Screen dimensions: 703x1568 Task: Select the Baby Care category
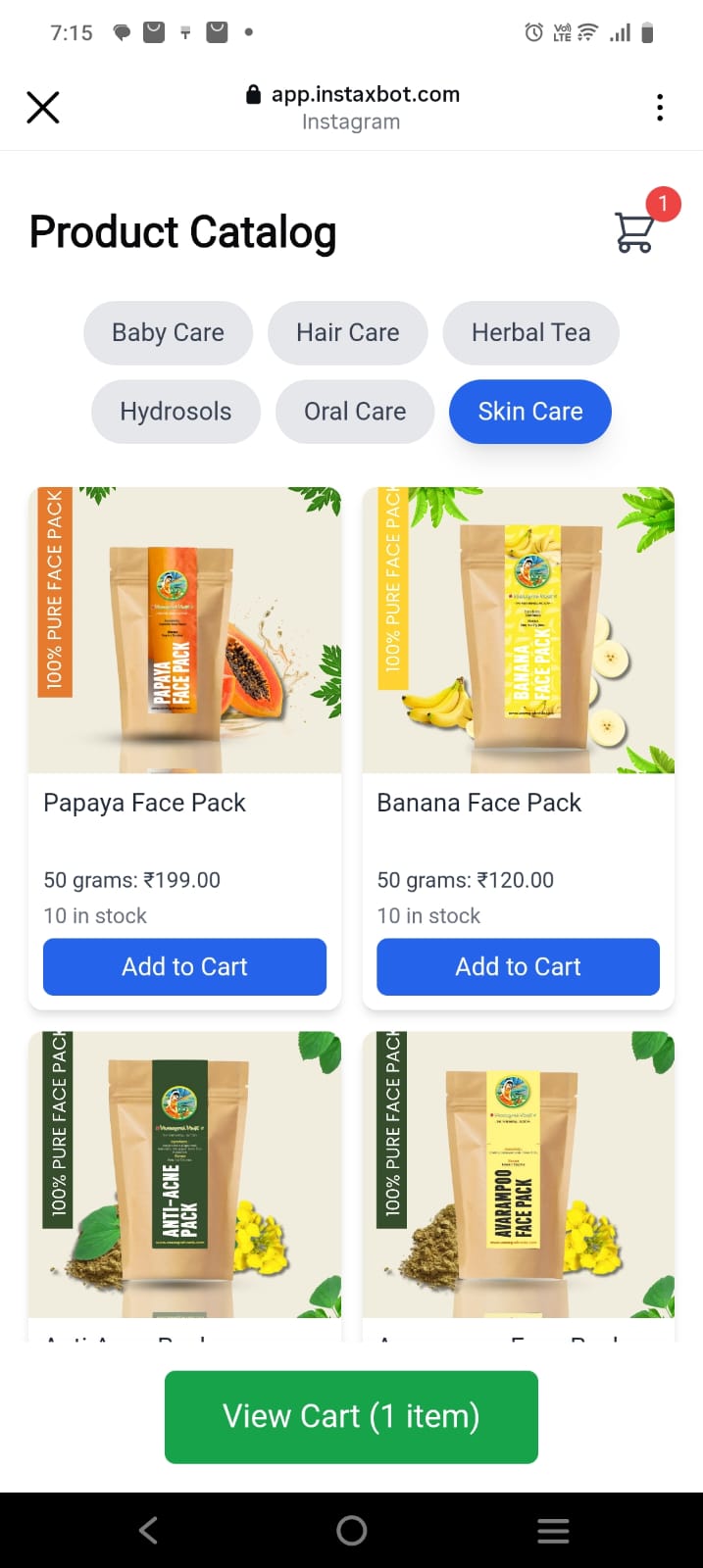(x=168, y=333)
